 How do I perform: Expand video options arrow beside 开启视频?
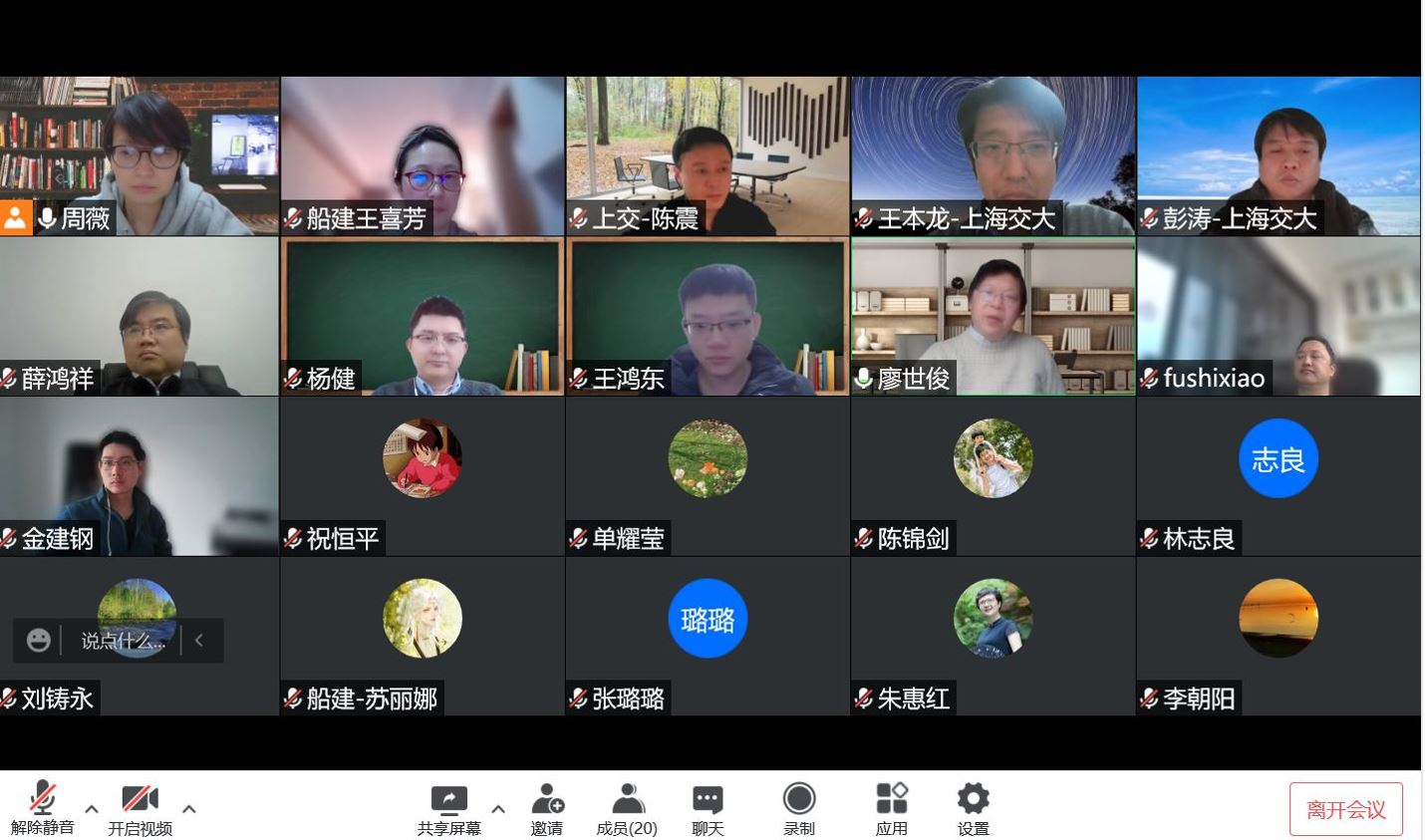click(x=189, y=809)
